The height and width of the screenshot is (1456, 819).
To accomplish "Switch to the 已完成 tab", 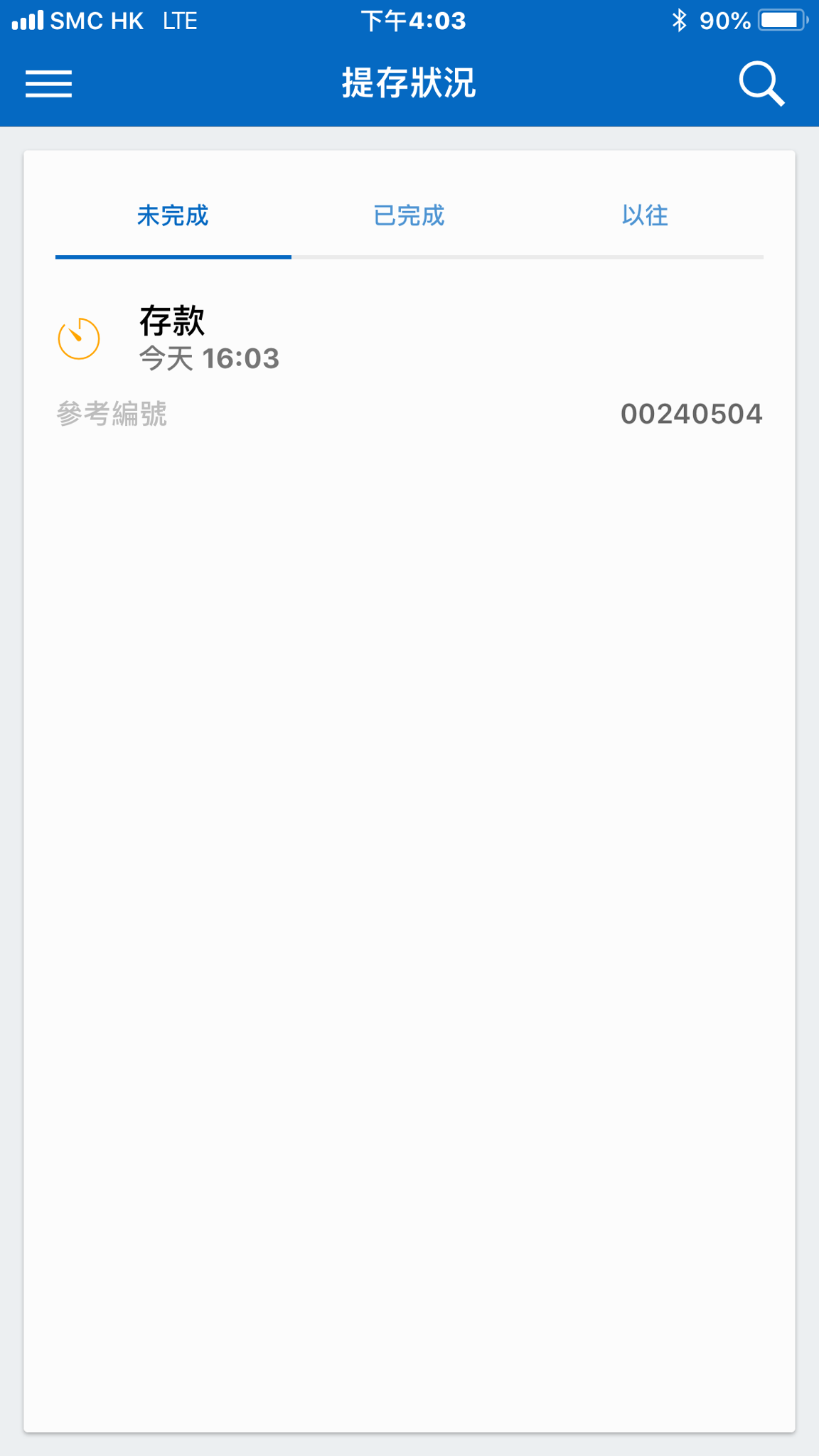I will [409, 215].
